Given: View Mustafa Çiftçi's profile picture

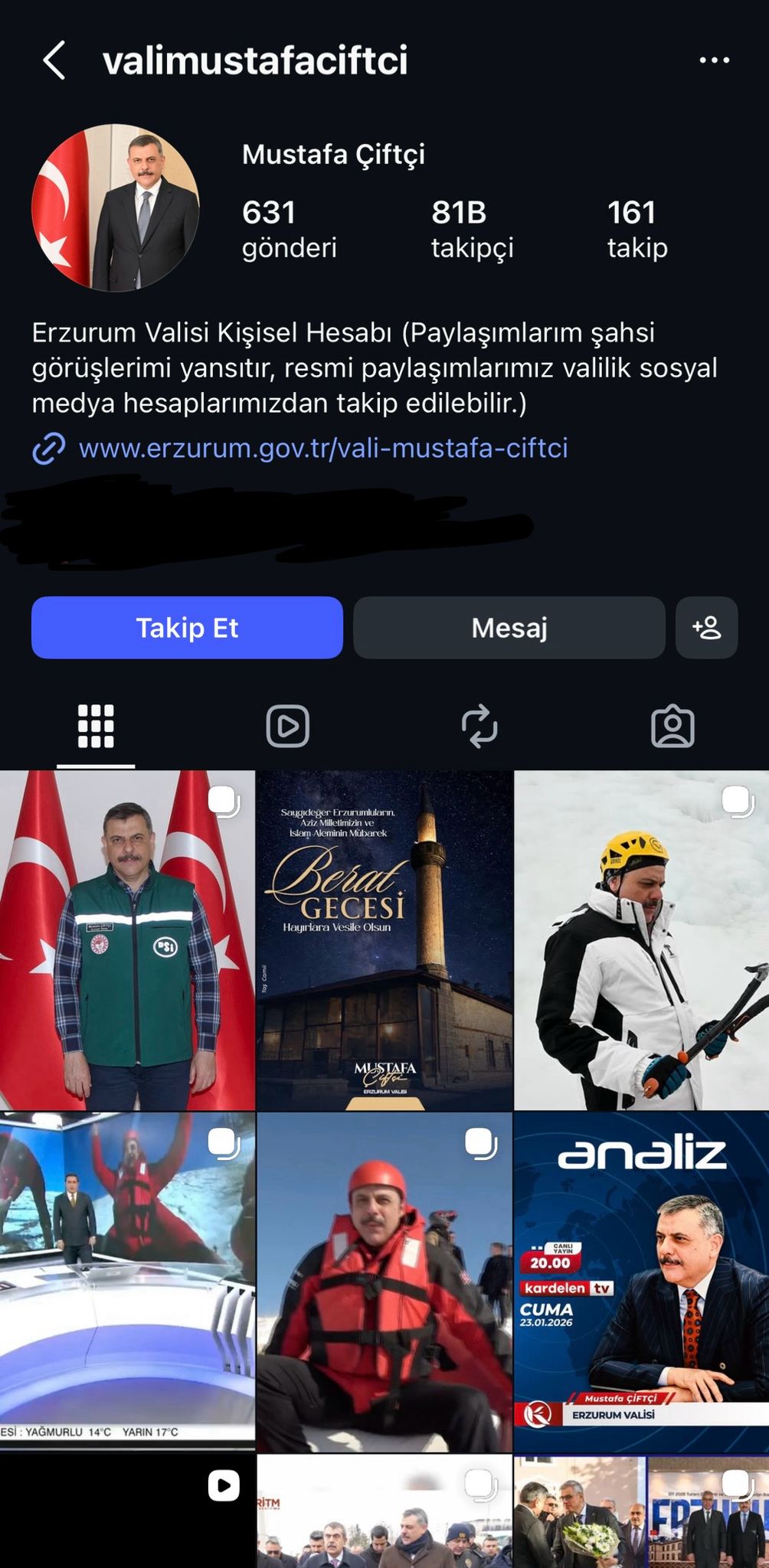Looking at the screenshot, I should tap(116, 207).
